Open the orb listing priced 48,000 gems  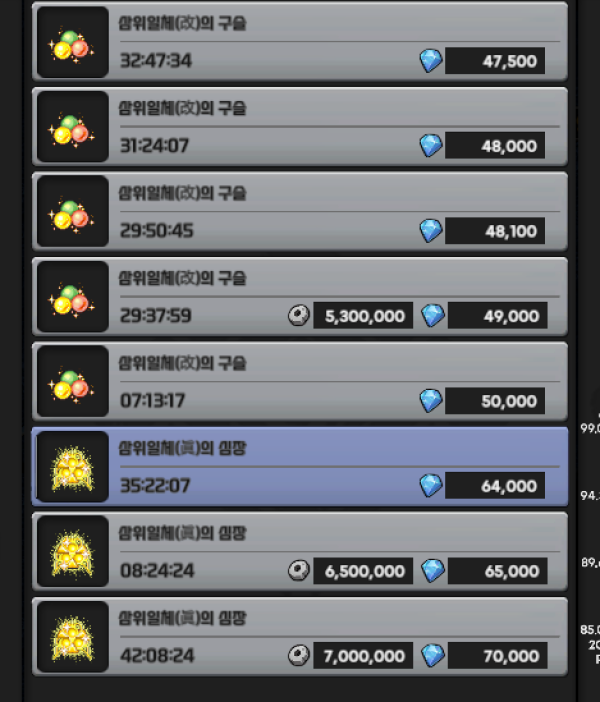(x=300, y=127)
